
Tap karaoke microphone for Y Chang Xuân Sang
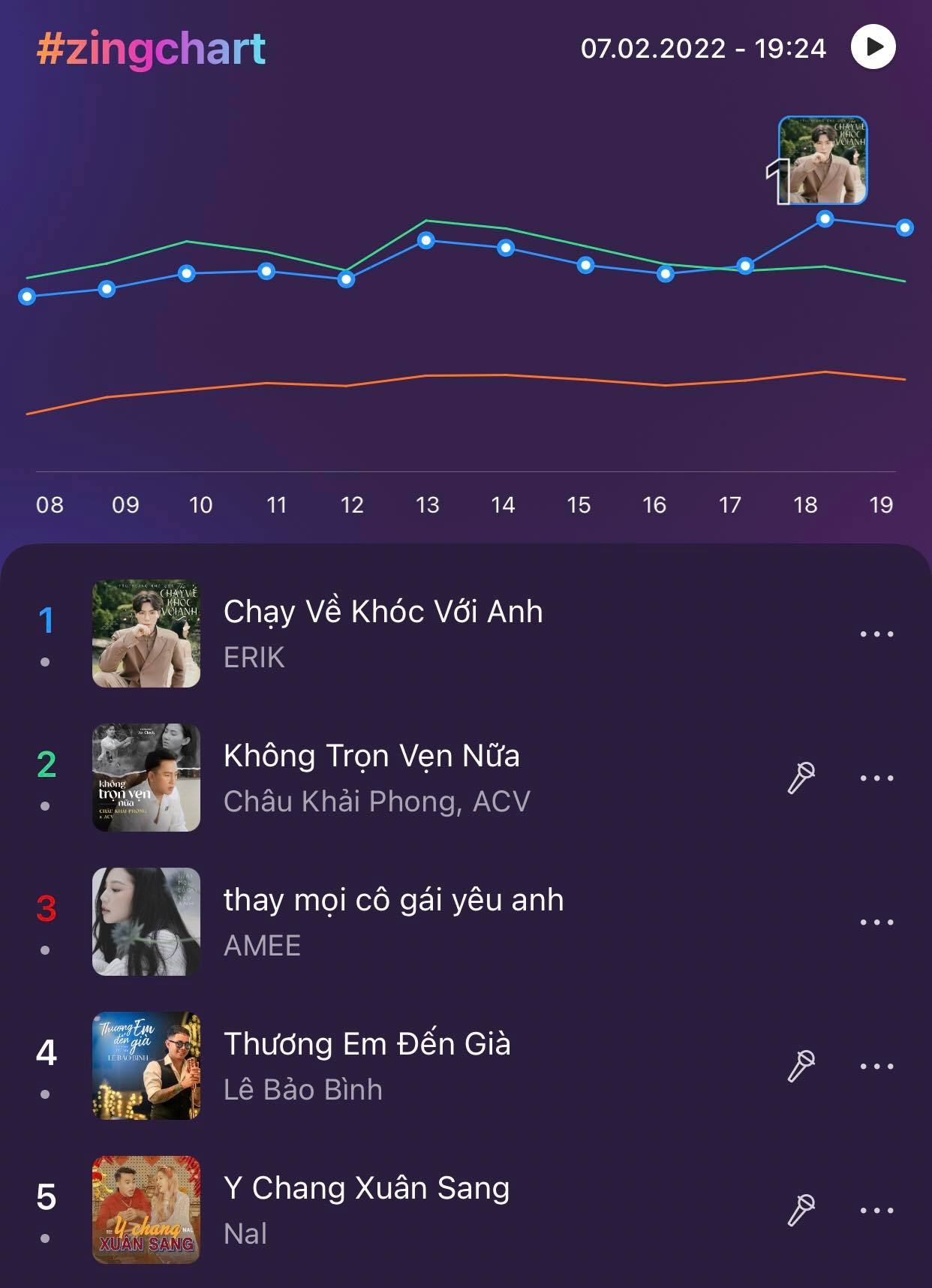point(801,1210)
